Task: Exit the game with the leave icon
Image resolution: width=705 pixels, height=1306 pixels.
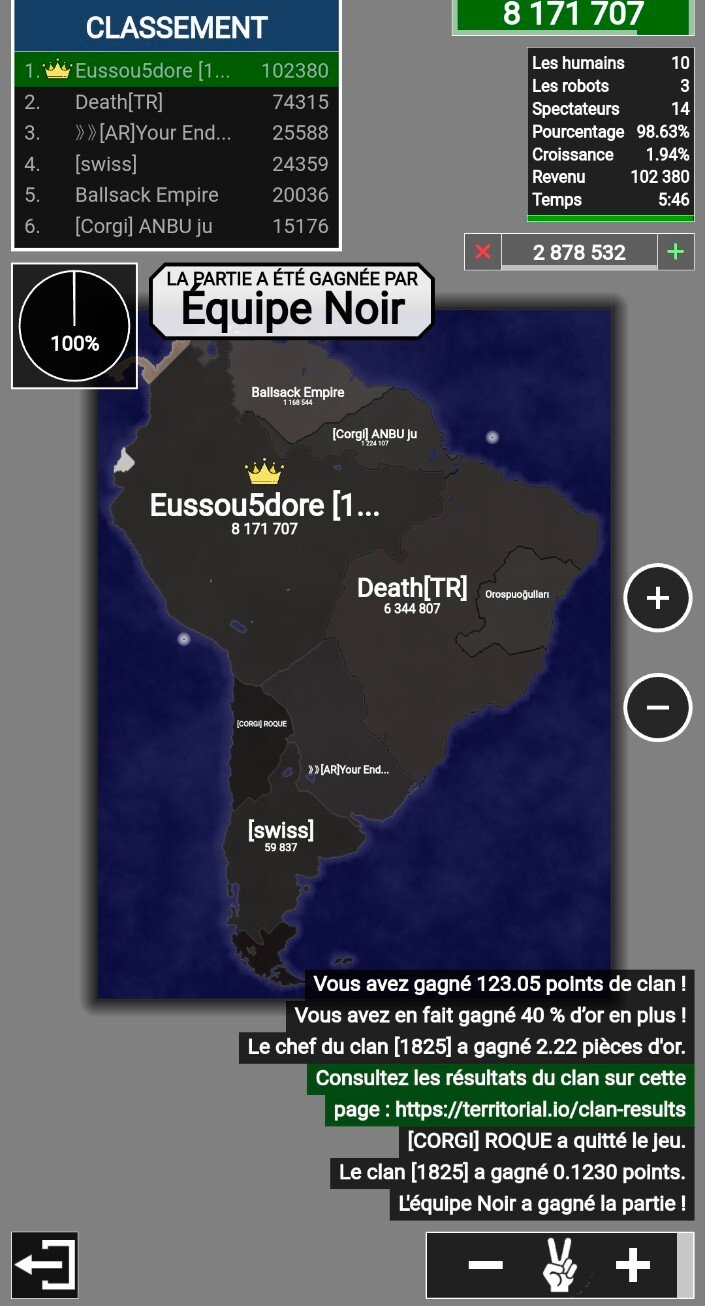Action: (x=45, y=1264)
